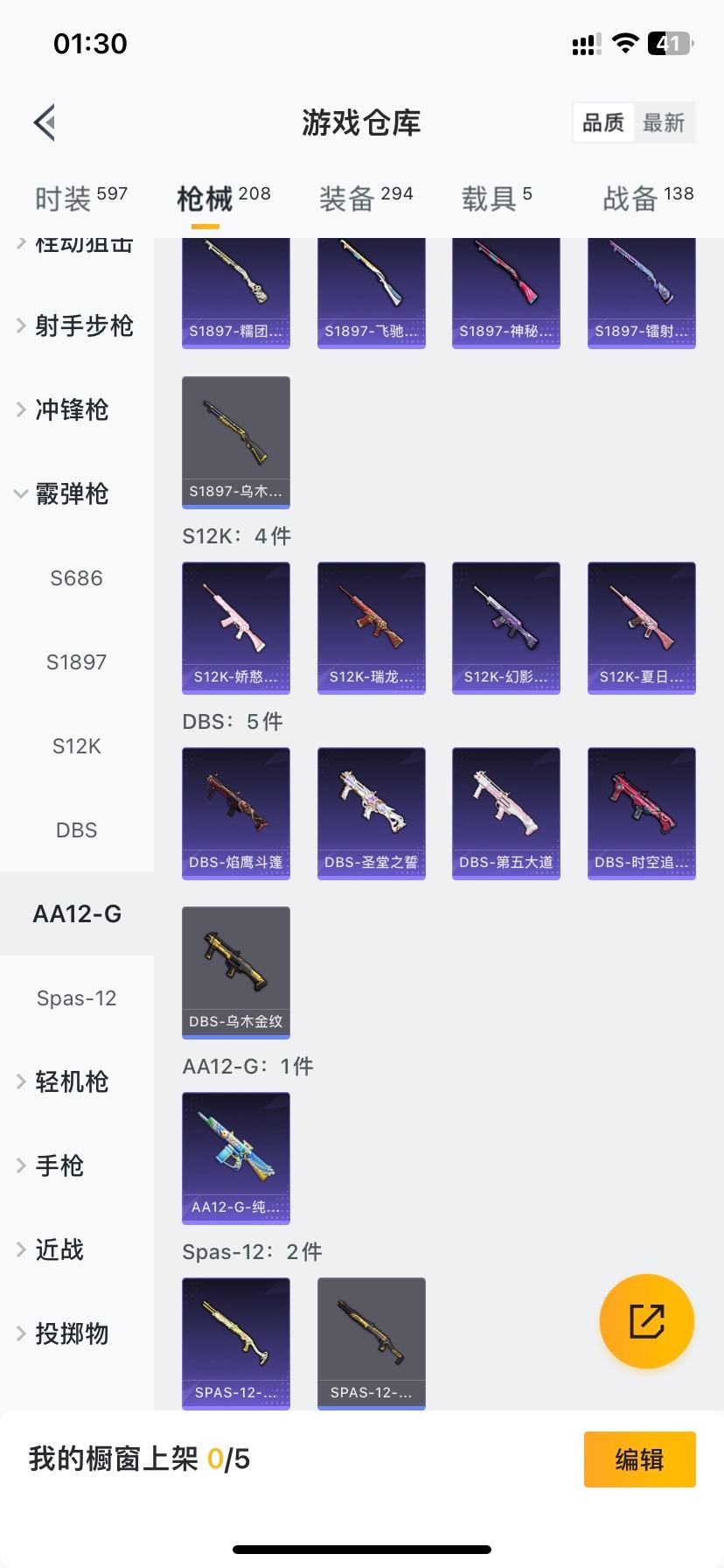View the DBS-乌木金纹 item
The width and height of the screenshot is (724, 1568).
pyautogui.click(x=235, y=972)
